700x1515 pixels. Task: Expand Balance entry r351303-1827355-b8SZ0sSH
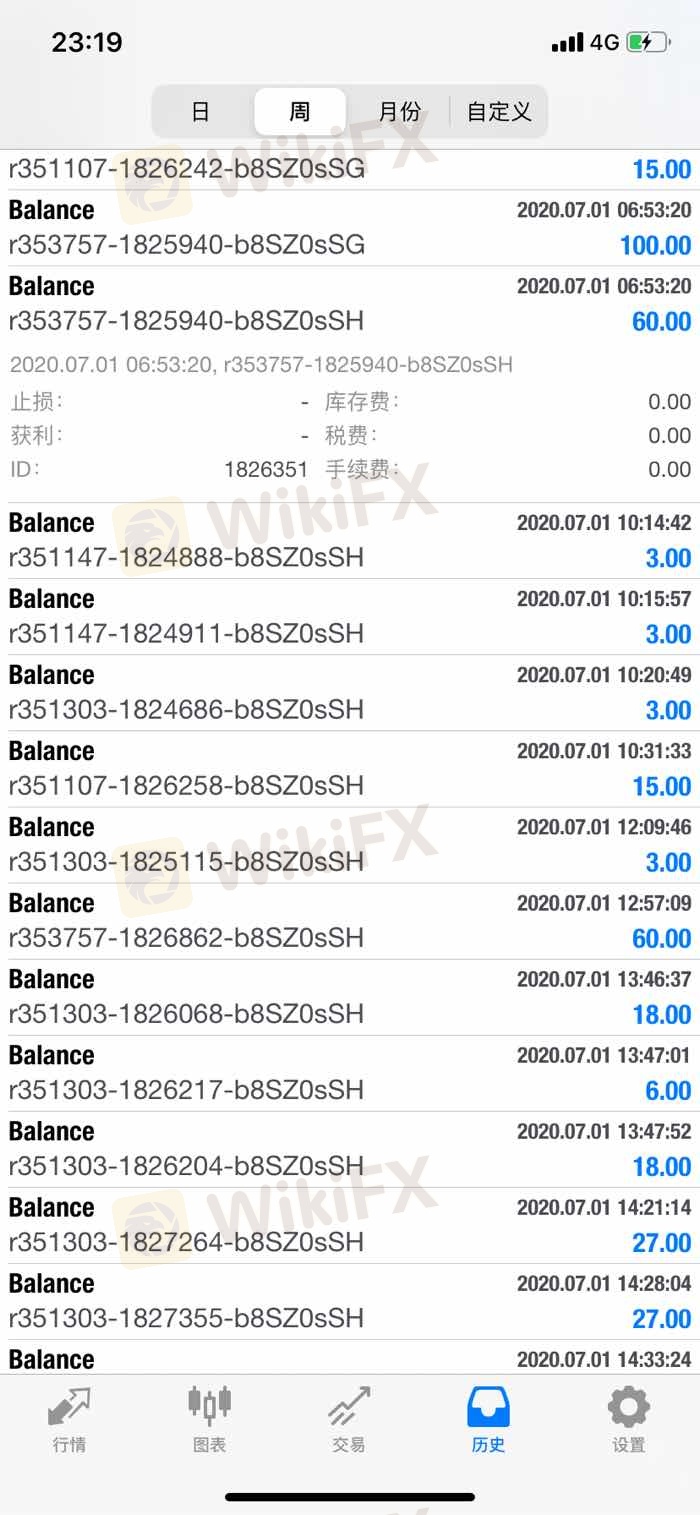[350, 1301]
